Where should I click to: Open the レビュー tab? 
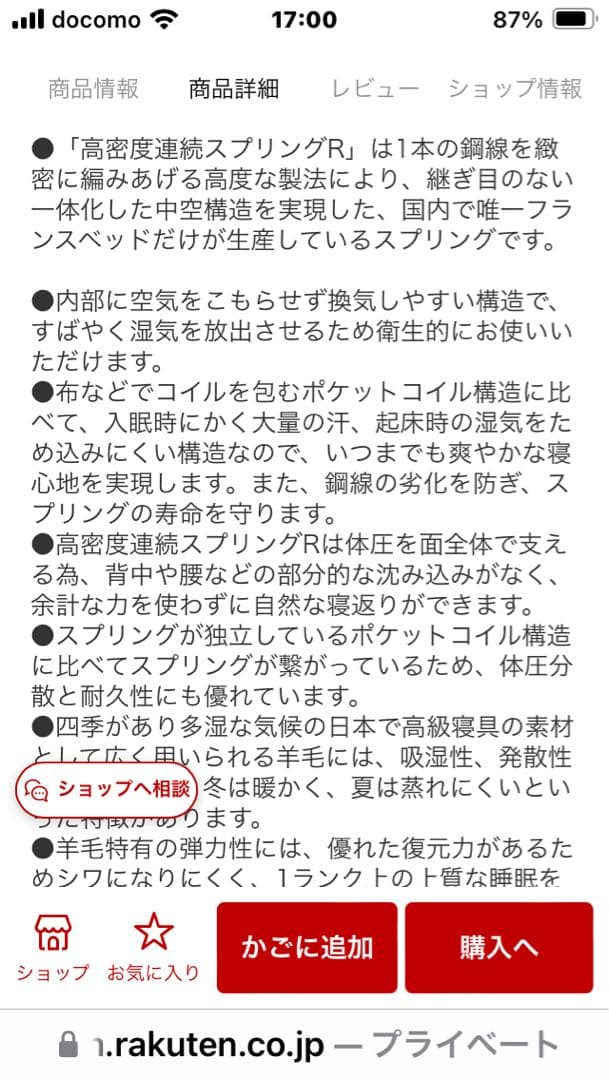[375, 89]
